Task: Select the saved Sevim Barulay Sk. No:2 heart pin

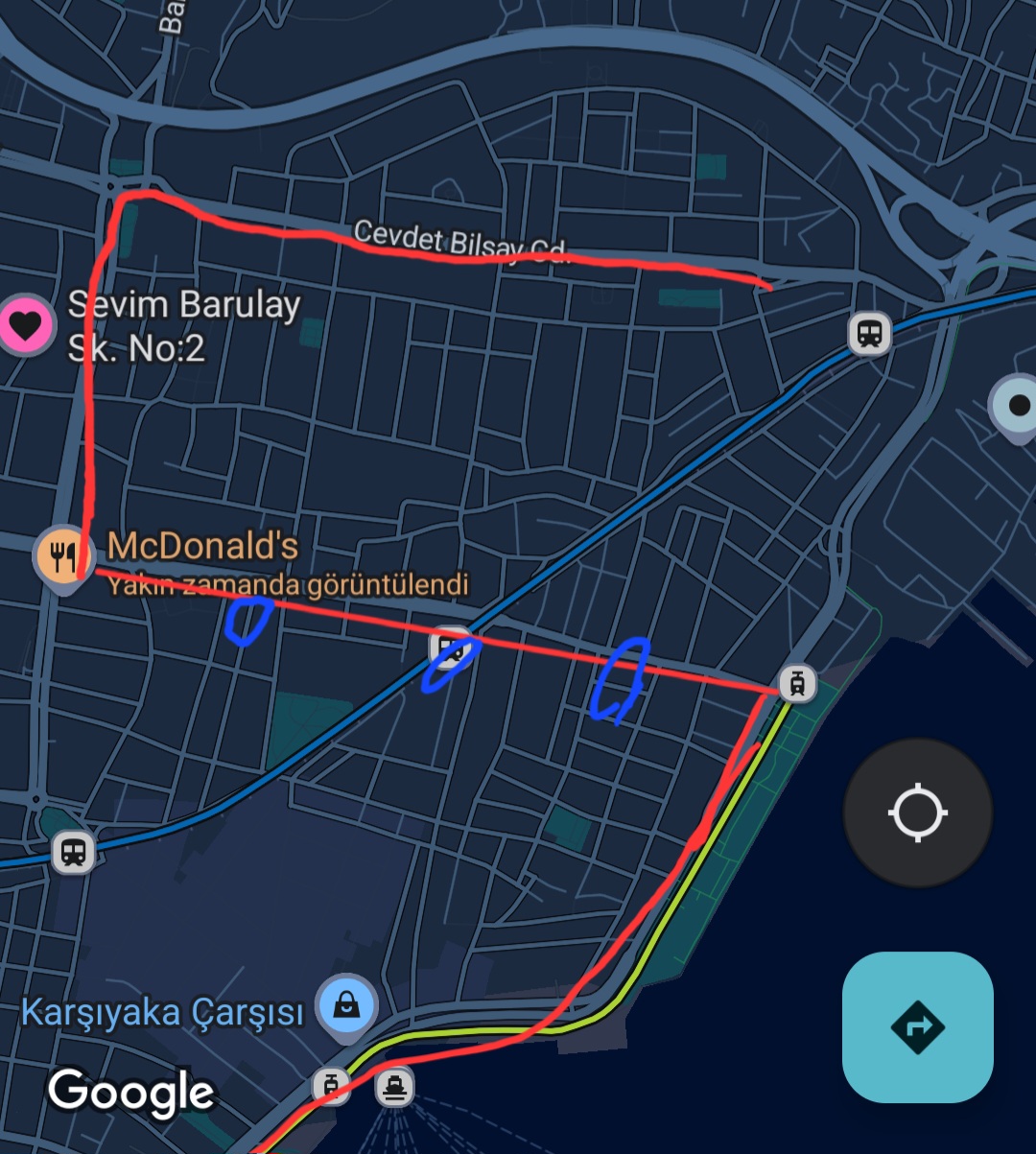Action: pyautogui.click(x=26, y=326)
